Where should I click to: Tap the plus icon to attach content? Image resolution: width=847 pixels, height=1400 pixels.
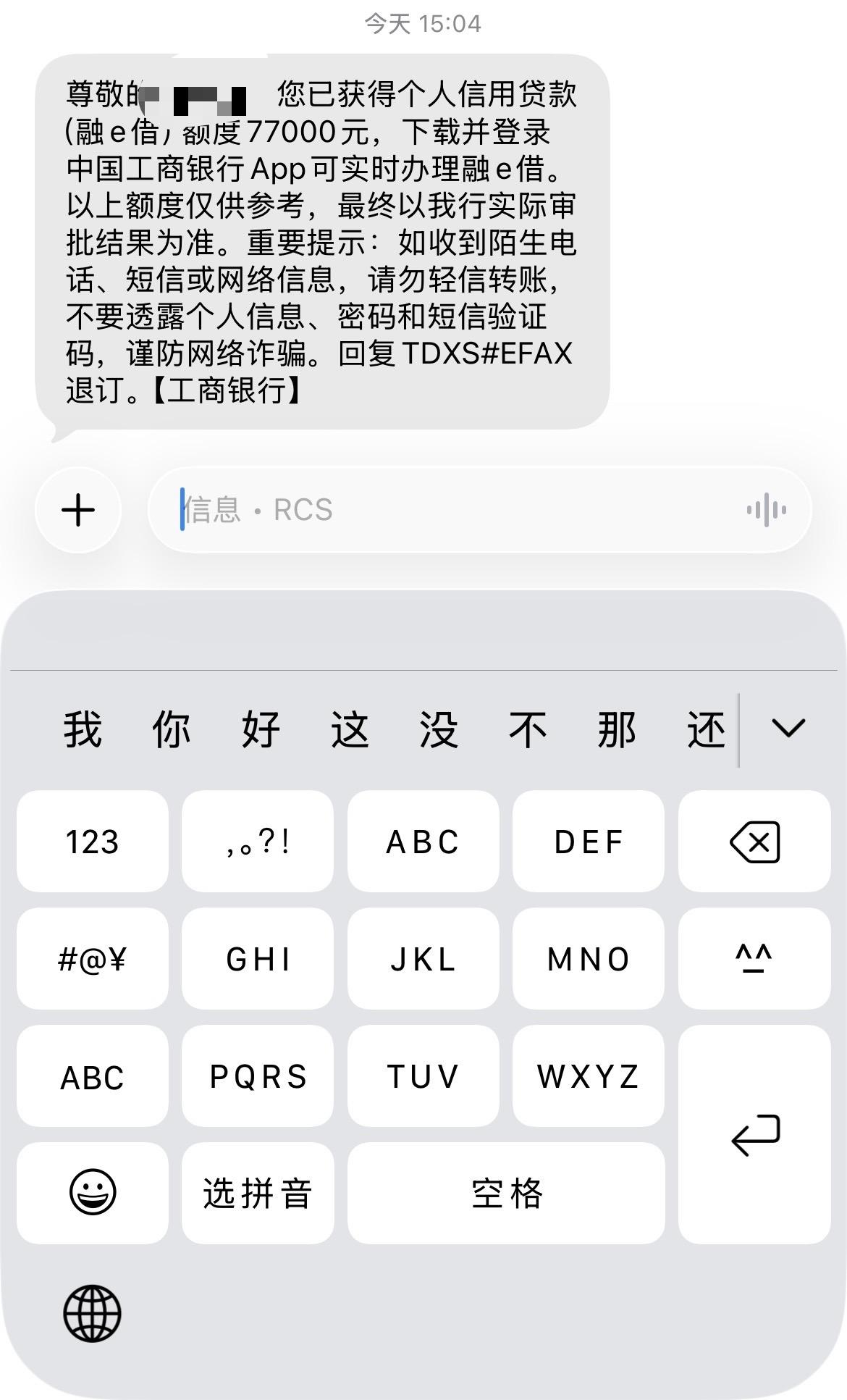pos(77,509)
